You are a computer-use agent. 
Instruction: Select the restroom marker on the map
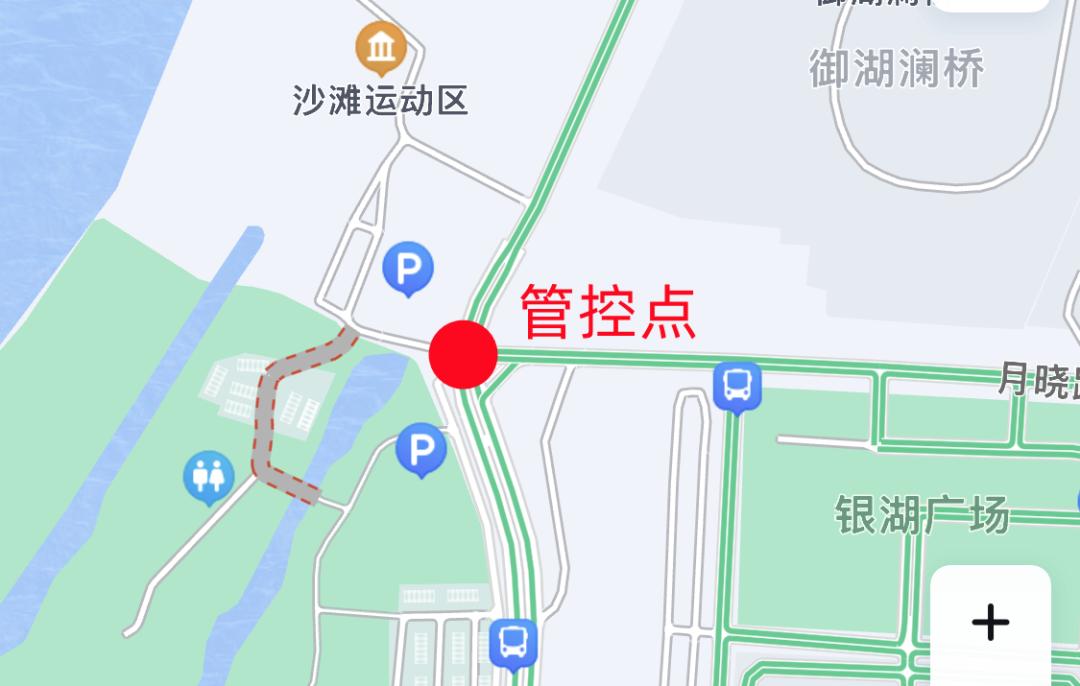click(x=209, y=476)
